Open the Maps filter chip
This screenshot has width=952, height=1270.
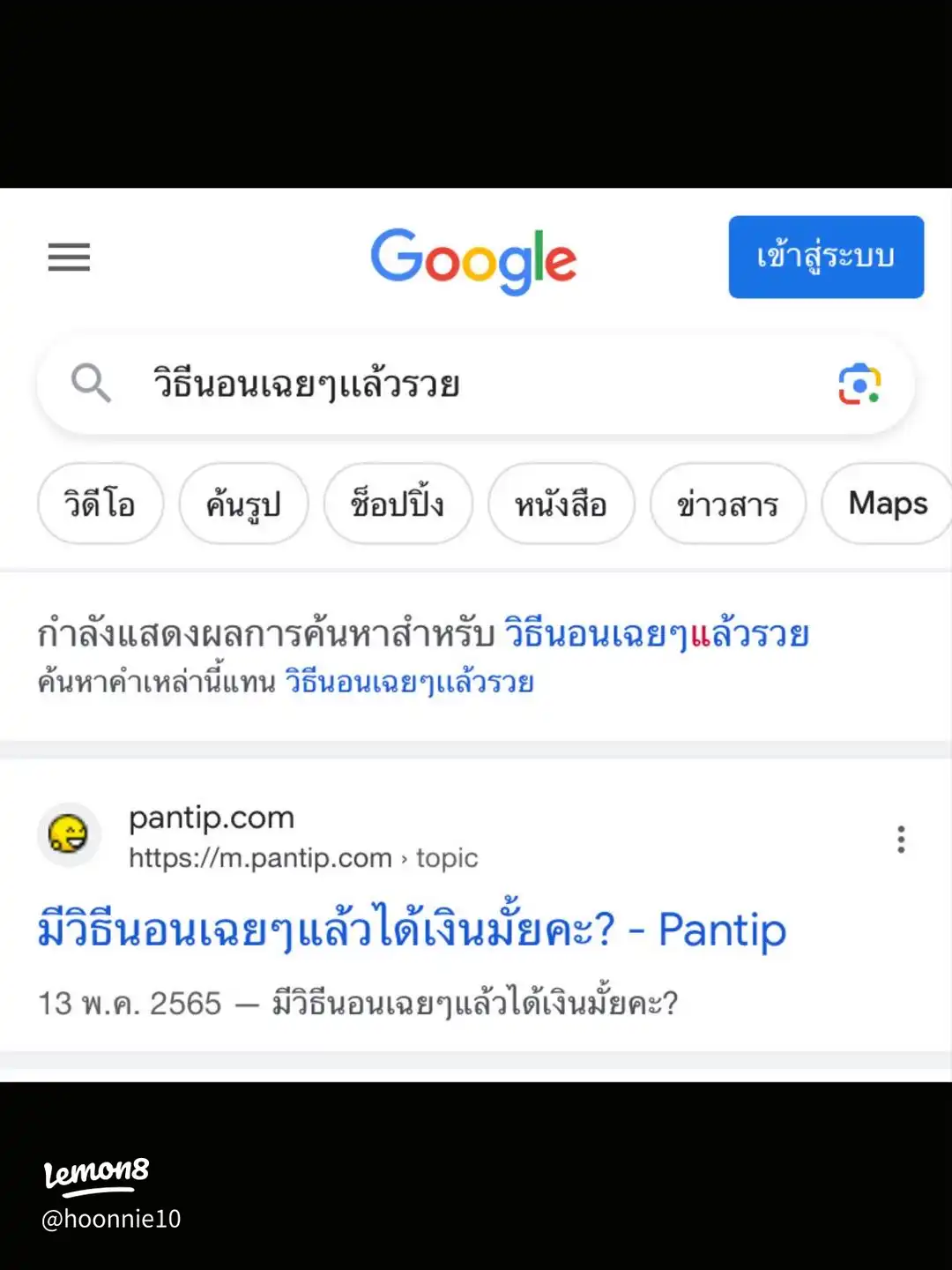887,504
